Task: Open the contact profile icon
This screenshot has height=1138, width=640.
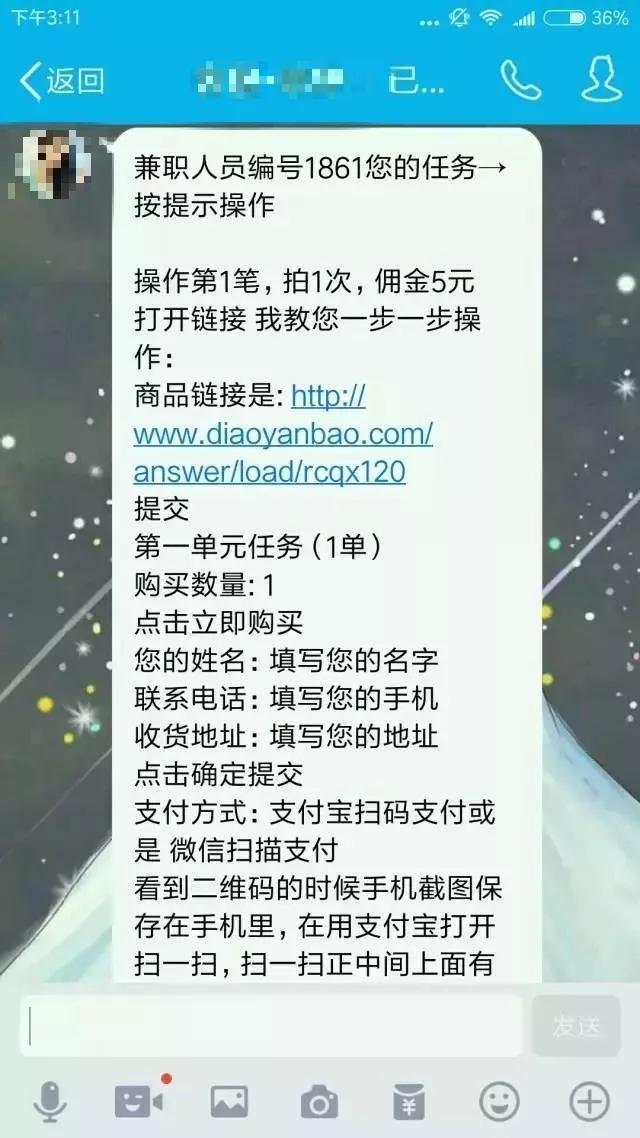Action: 601,79
